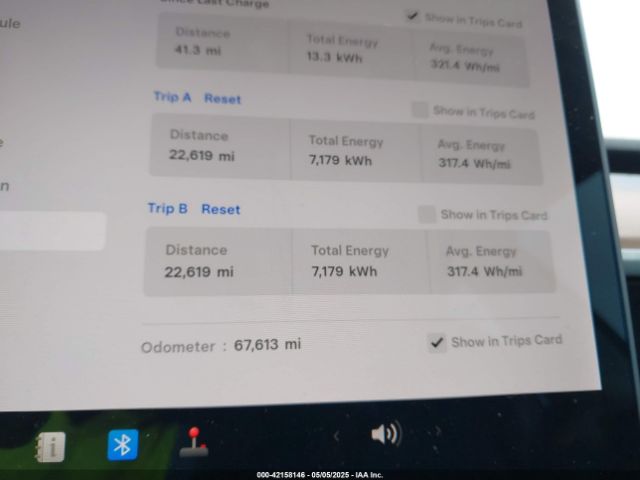Enable Show in Trips Card for Trip A

click(420, 110)
